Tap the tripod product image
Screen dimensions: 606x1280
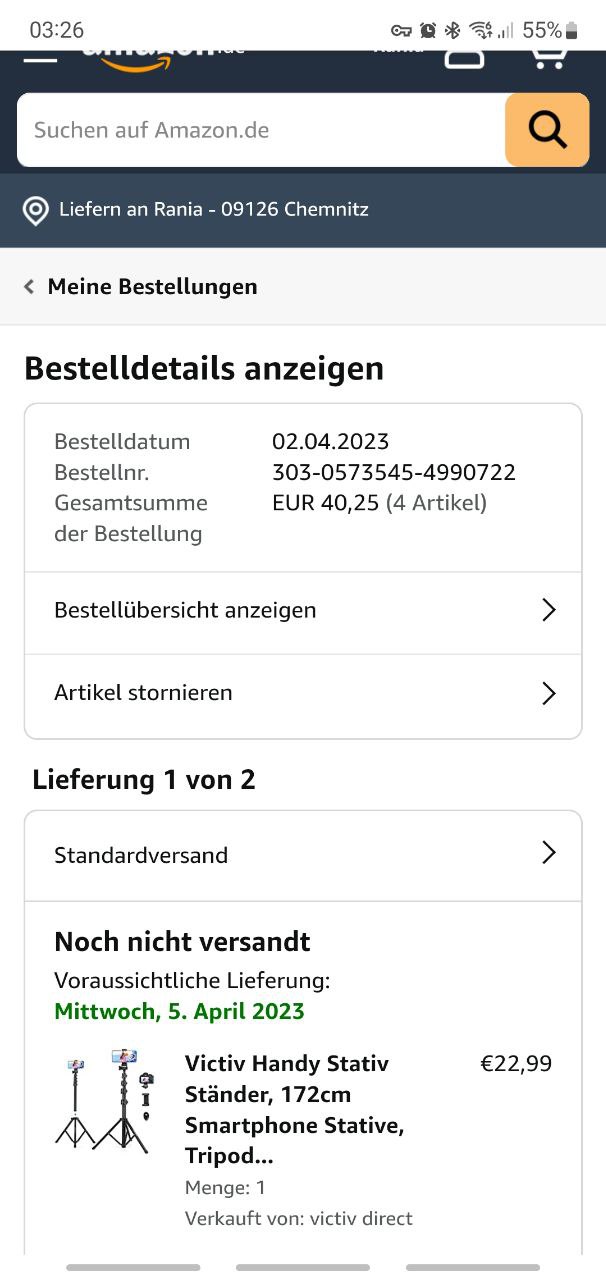(x=105, y=1100)
